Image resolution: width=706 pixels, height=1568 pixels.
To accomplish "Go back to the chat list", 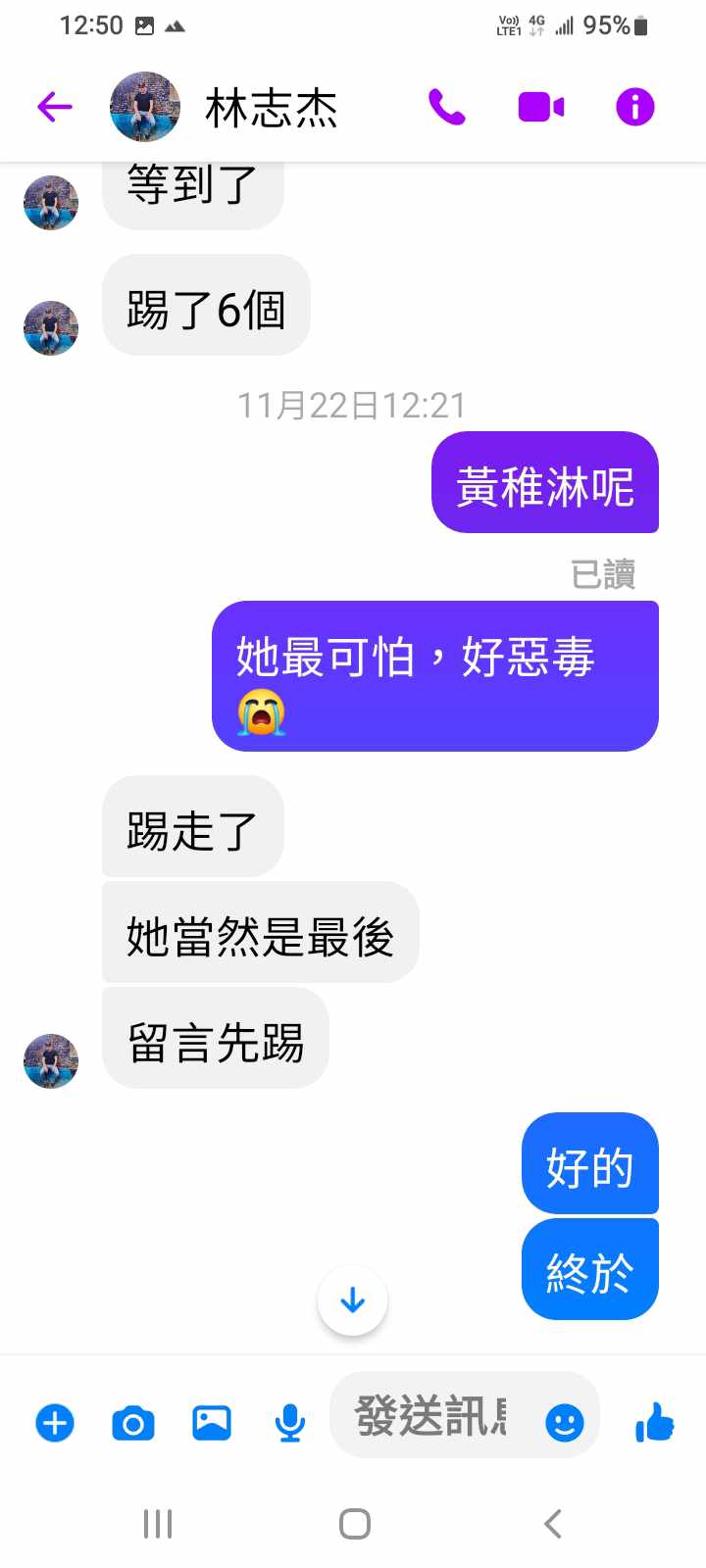I will (x=55, y=107).
